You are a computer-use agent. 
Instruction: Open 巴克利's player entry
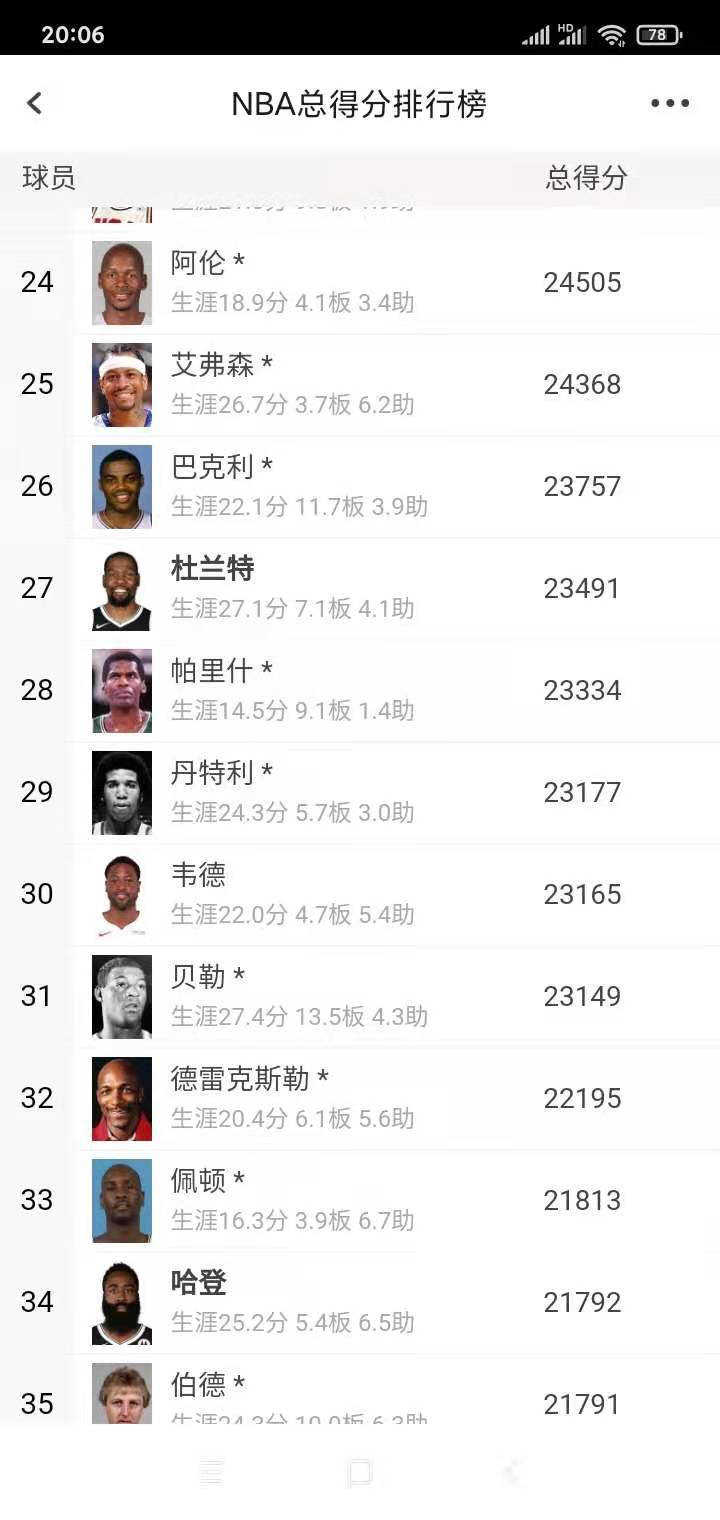360,486
